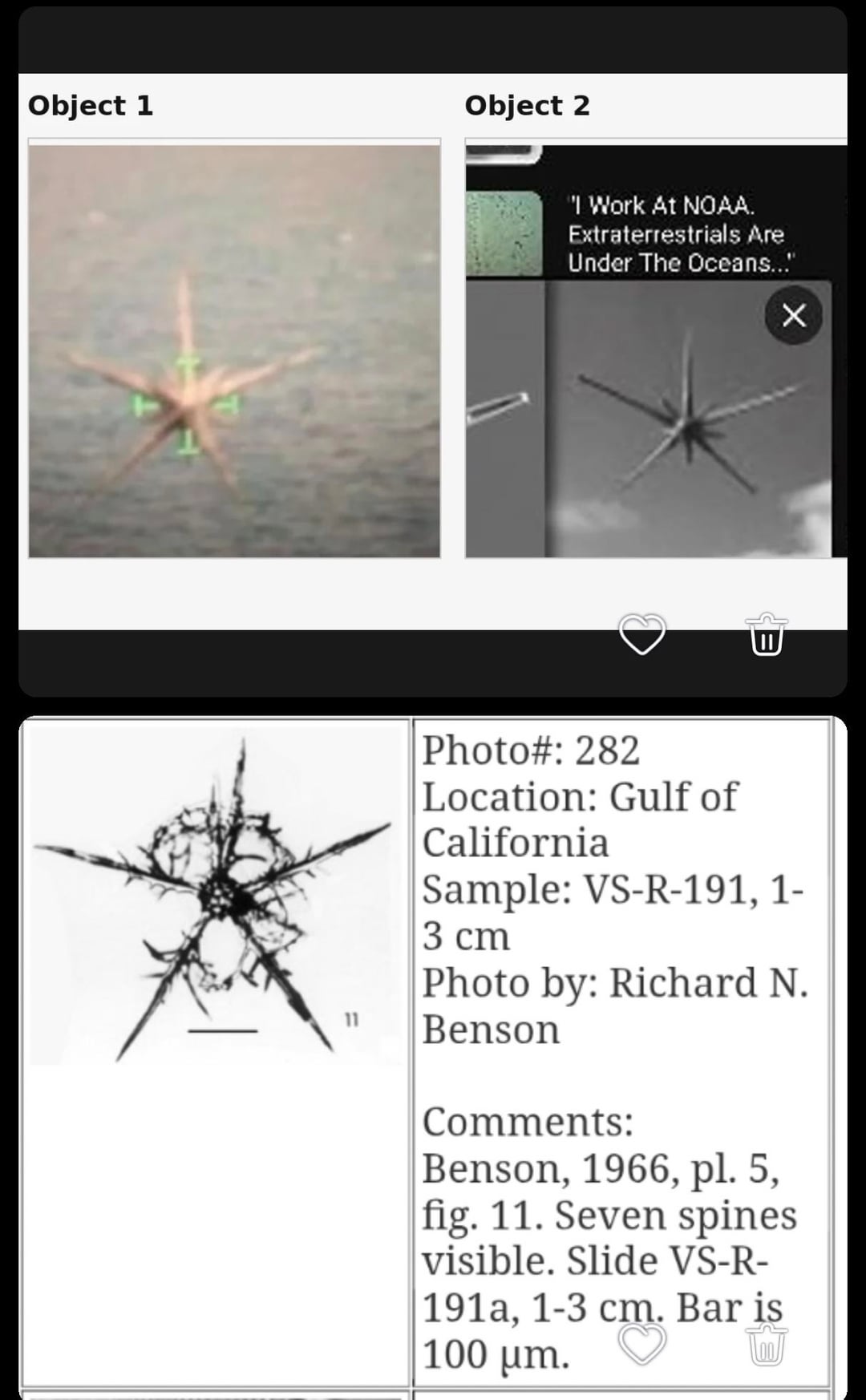
Task: Favorite the Photo#282 Gulf of California image
Action: [641, 1344]
